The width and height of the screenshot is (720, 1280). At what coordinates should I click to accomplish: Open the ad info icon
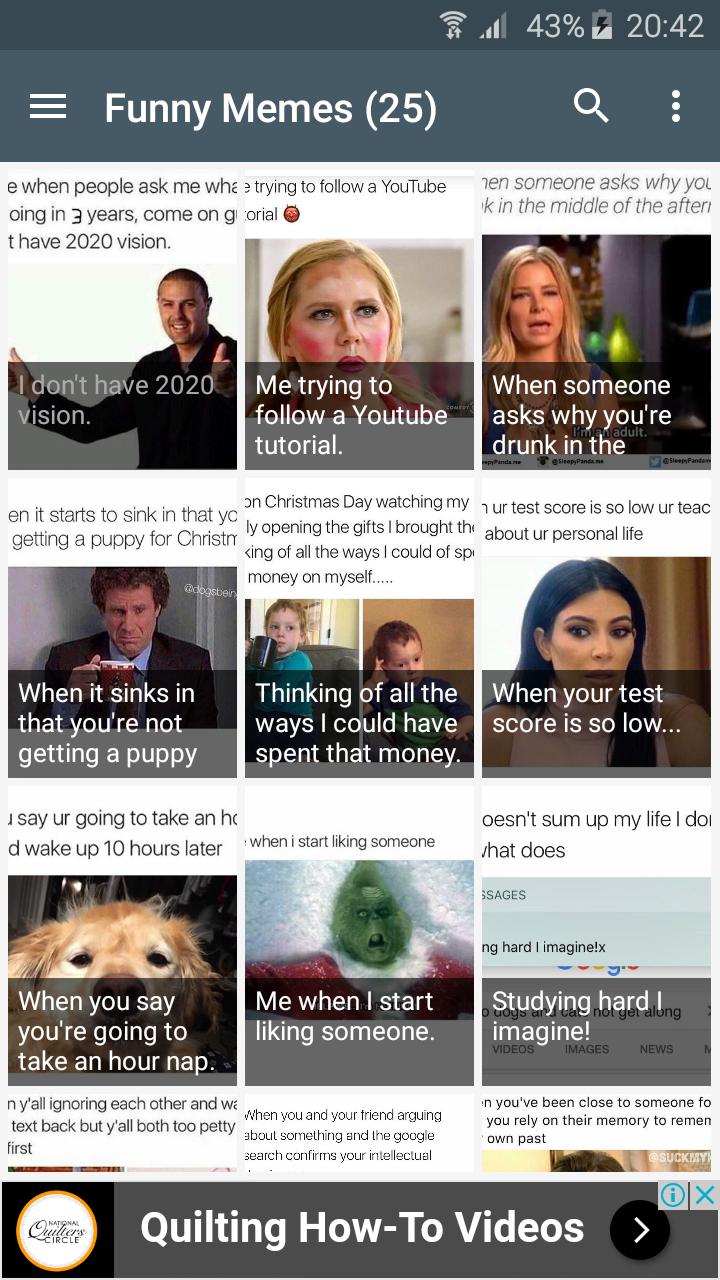[674, 1195]
